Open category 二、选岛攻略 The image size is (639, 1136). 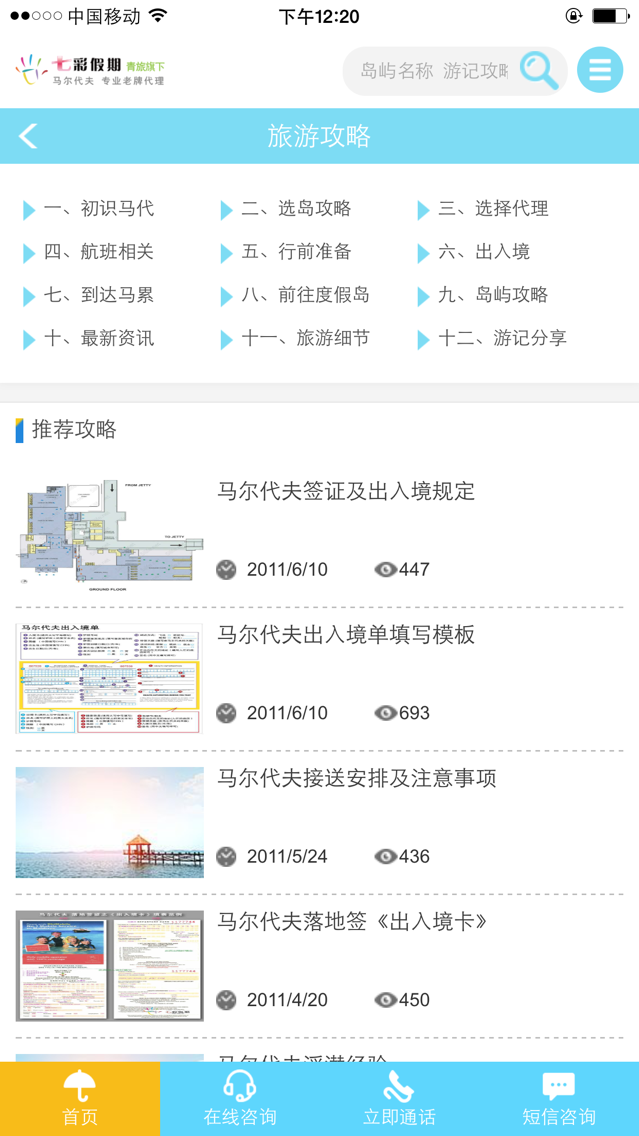coord(296,209)
